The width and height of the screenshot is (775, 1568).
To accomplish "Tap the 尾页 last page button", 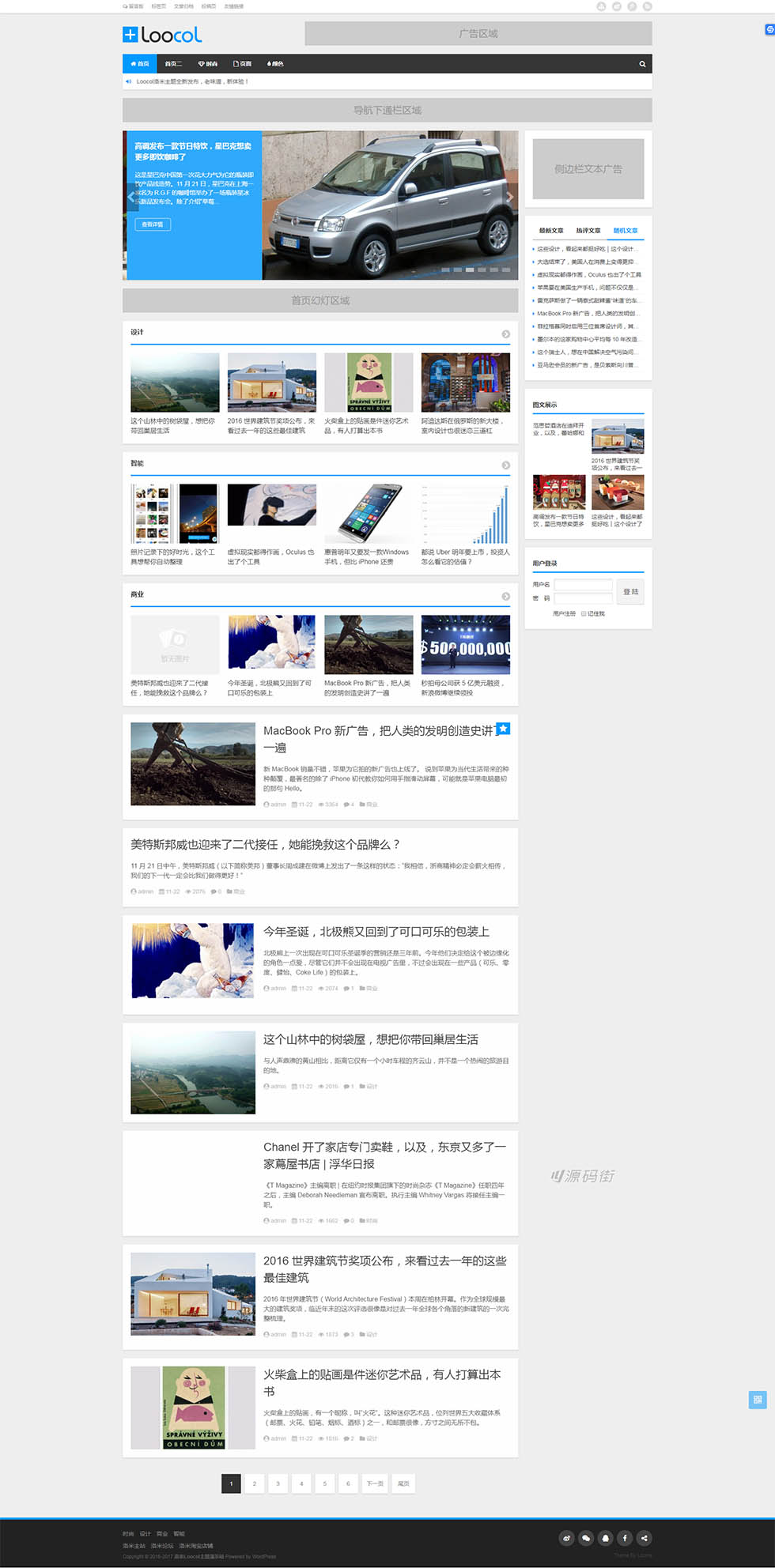I will click(x=403, y=1483).
